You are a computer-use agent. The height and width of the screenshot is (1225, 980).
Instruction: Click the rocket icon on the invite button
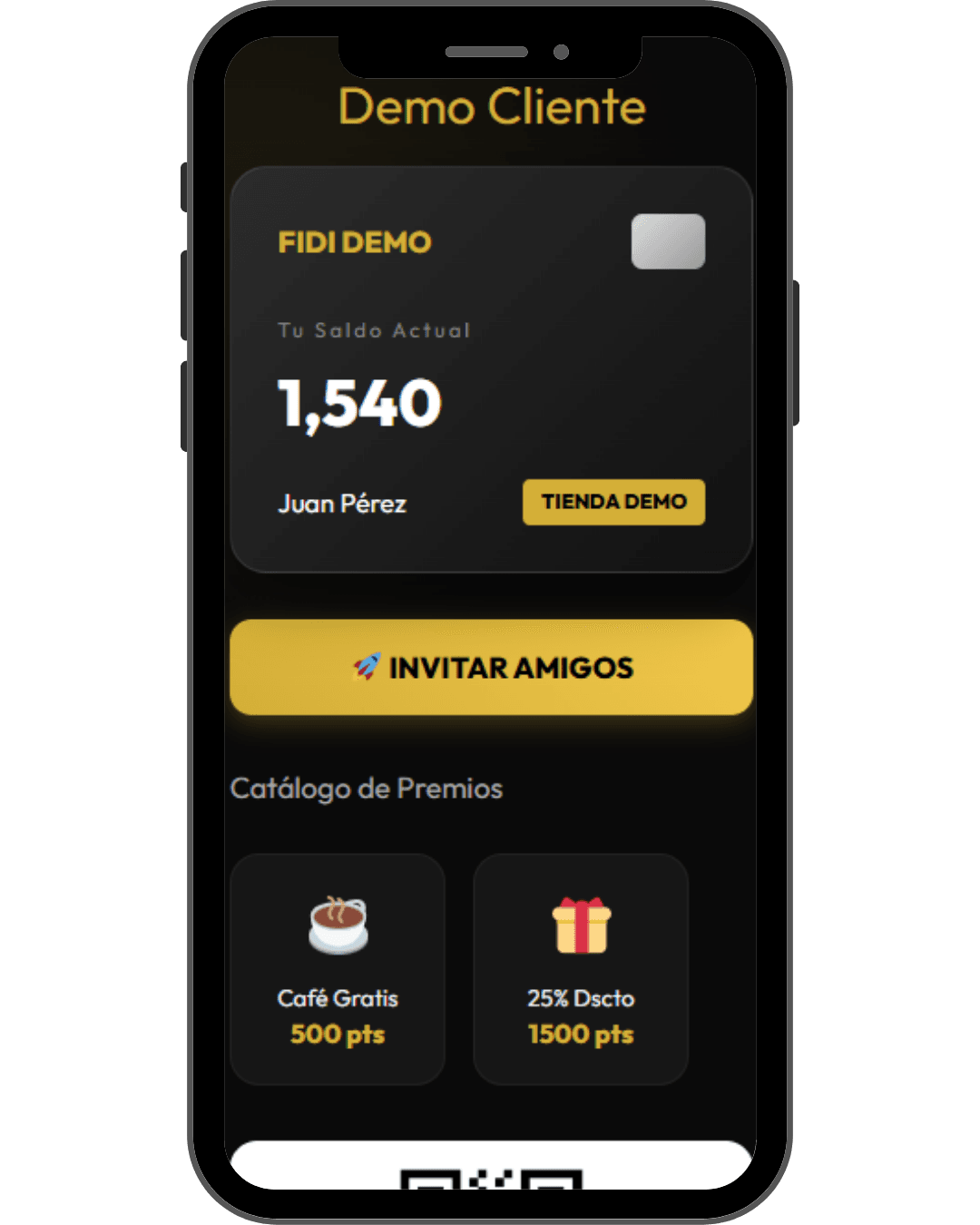click(x=363, y=668)
